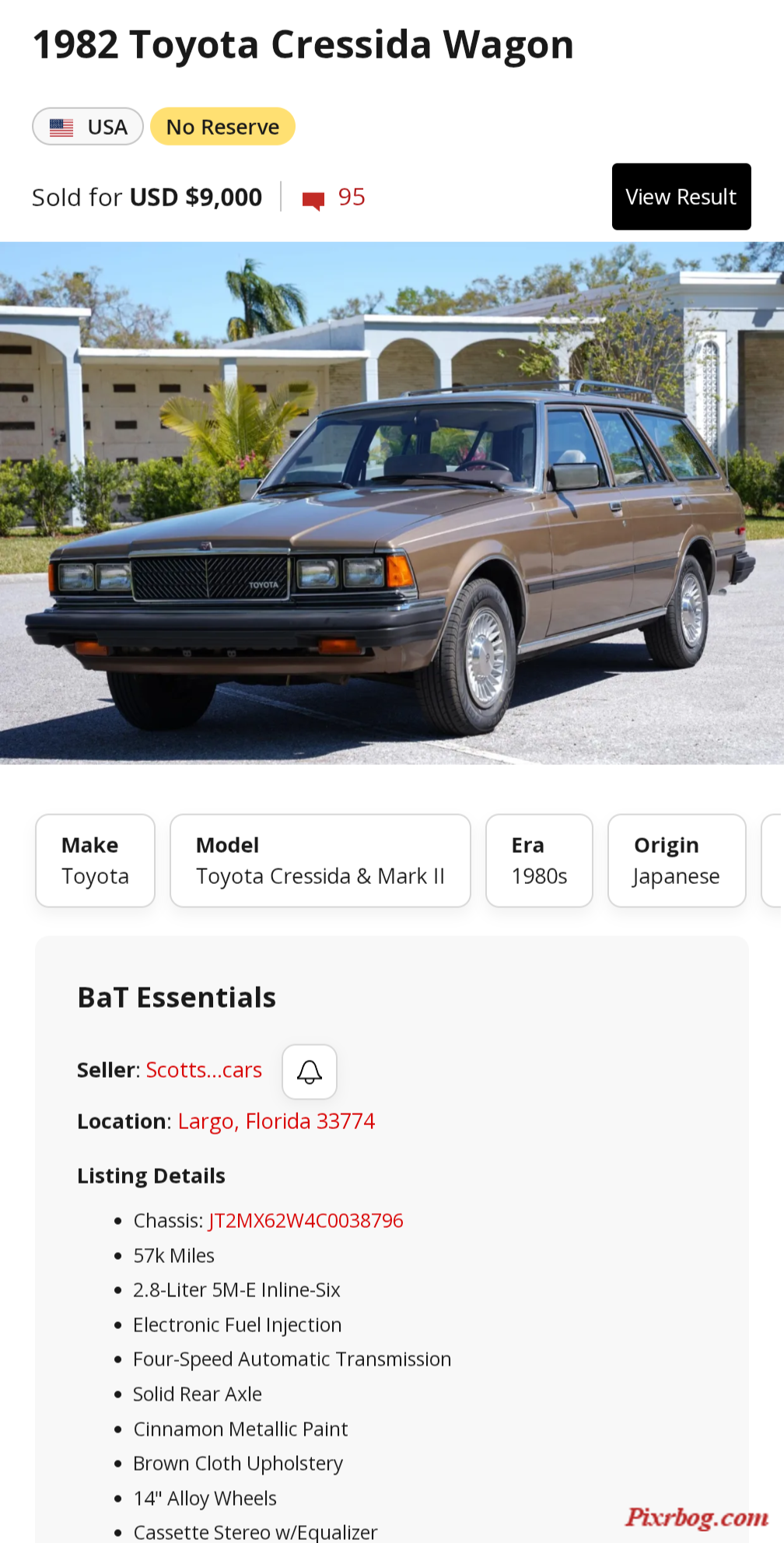Tap the View Result button
The width and height of the screenshot is (784, 1543).
681,197
